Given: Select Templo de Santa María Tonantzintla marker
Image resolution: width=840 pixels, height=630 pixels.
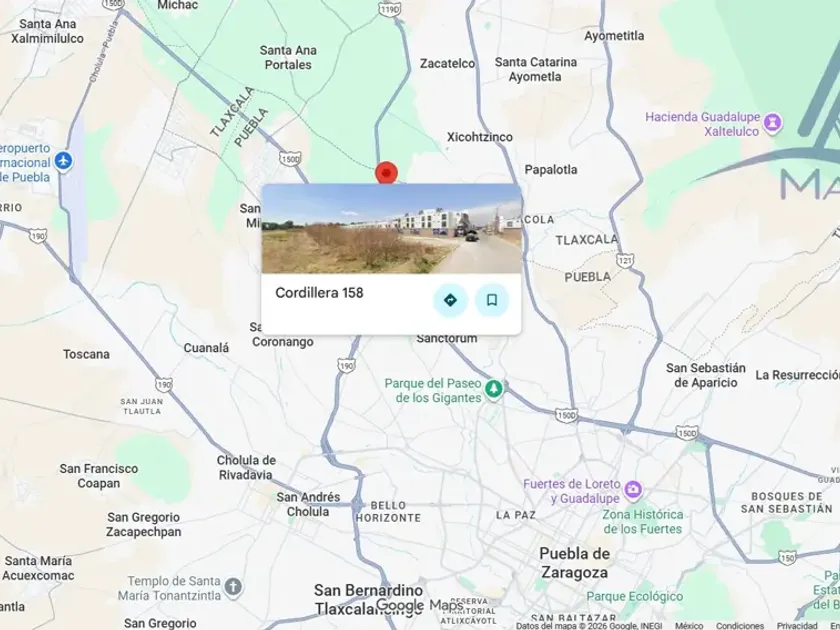Looking at the screenshot, I should coord(233,587).
